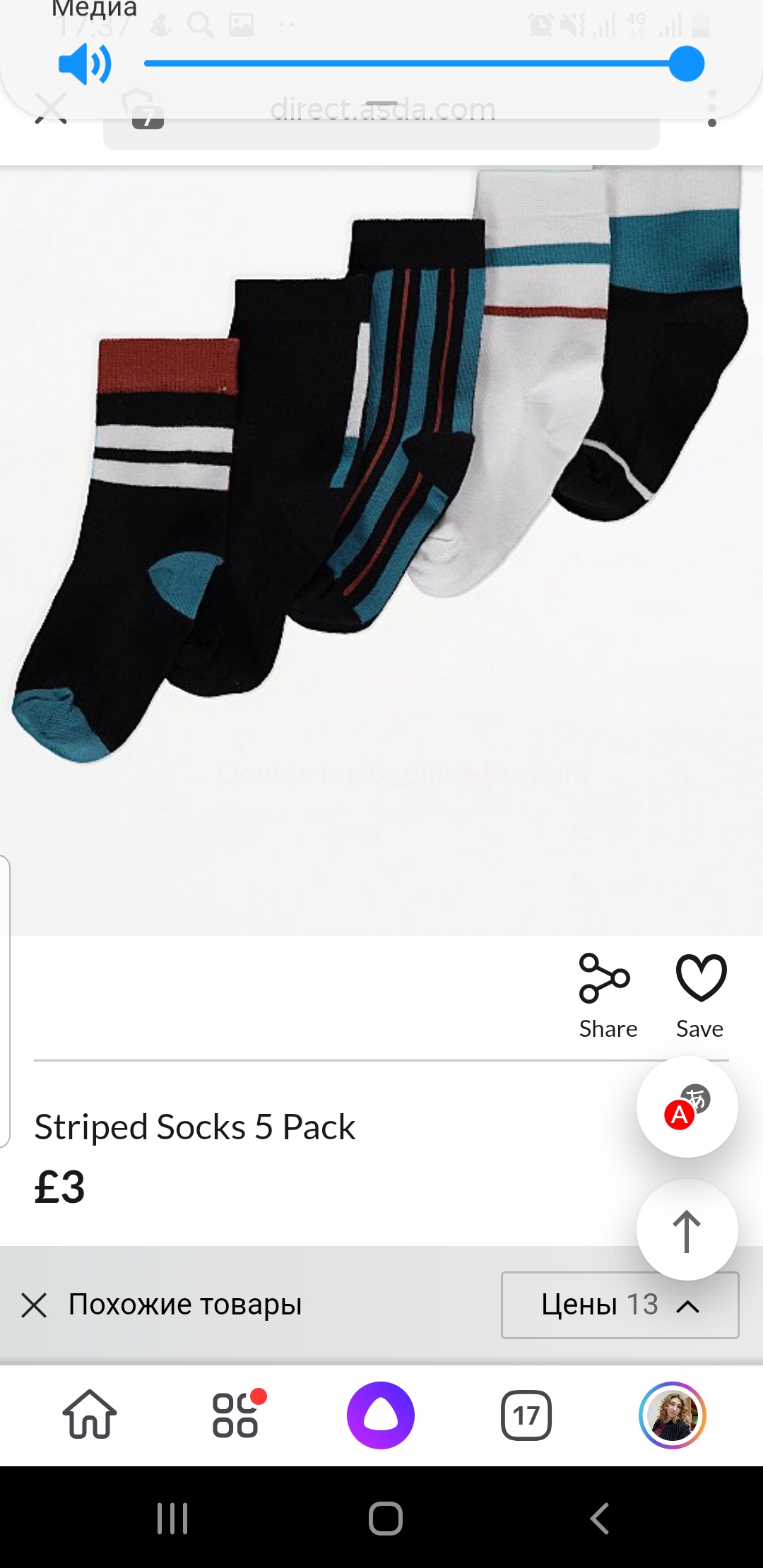Launch the Alice voice assistant
The height and width of the screenshot is (1568, 763).
(381, 1415)
